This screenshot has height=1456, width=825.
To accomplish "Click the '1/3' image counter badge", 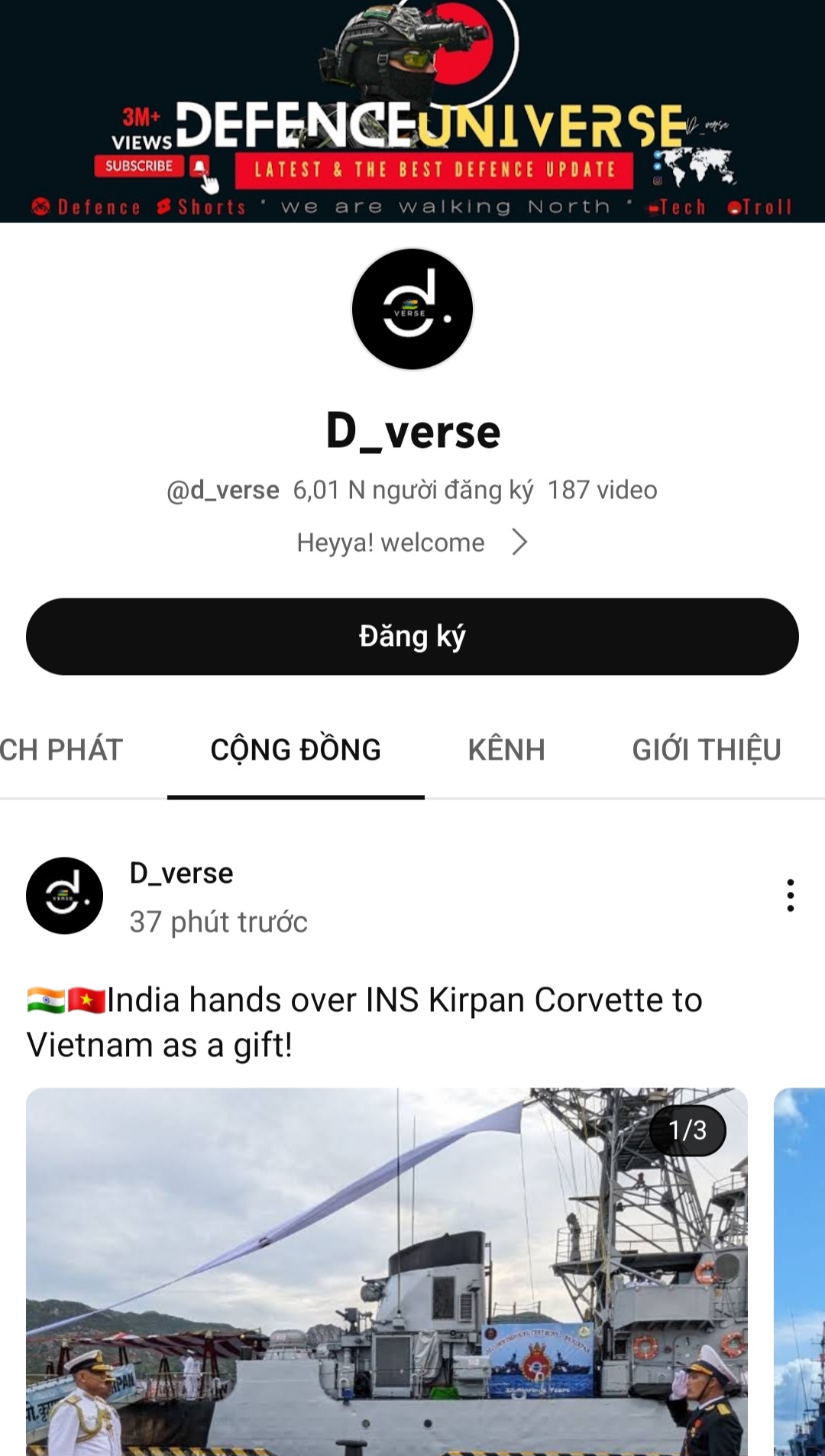I will click(689, 1131).
